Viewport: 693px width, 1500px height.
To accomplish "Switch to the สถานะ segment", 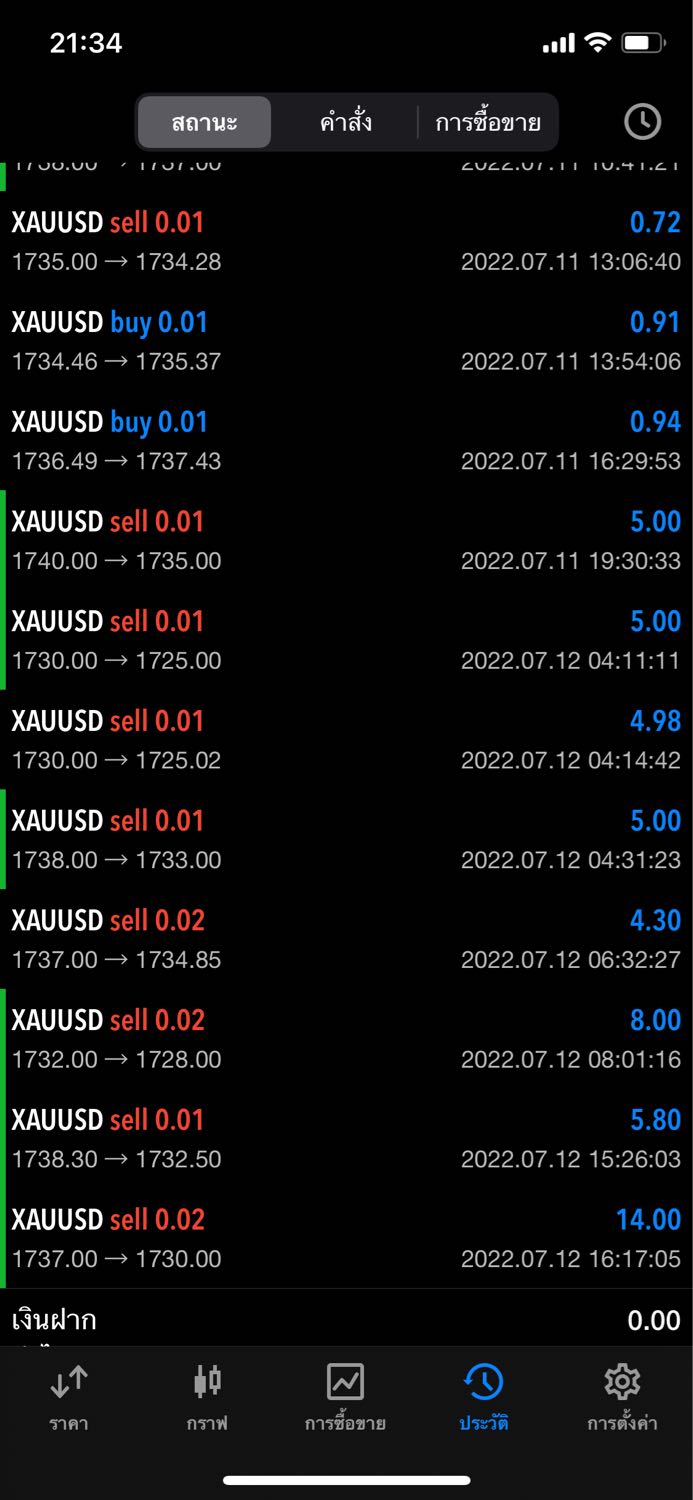I will click(x=204, y=122).
